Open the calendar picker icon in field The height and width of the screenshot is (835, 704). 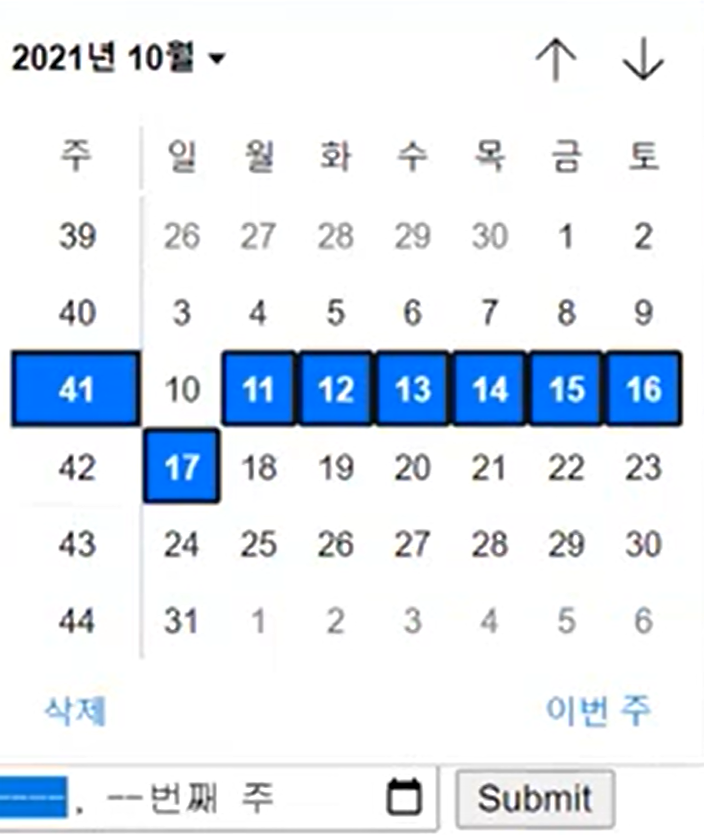[x=403, y=798]
